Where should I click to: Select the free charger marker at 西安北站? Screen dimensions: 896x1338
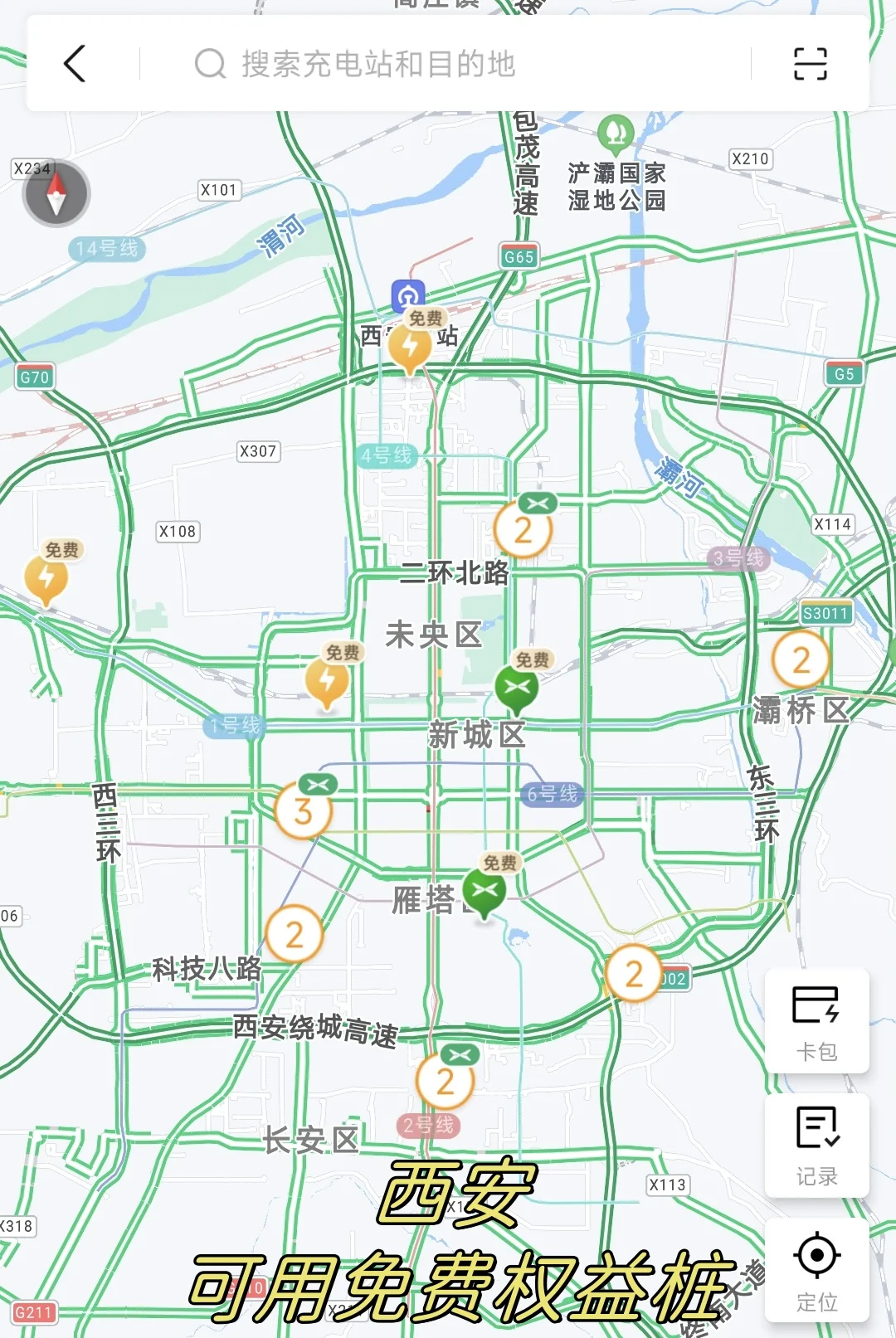tap(410, 347)
